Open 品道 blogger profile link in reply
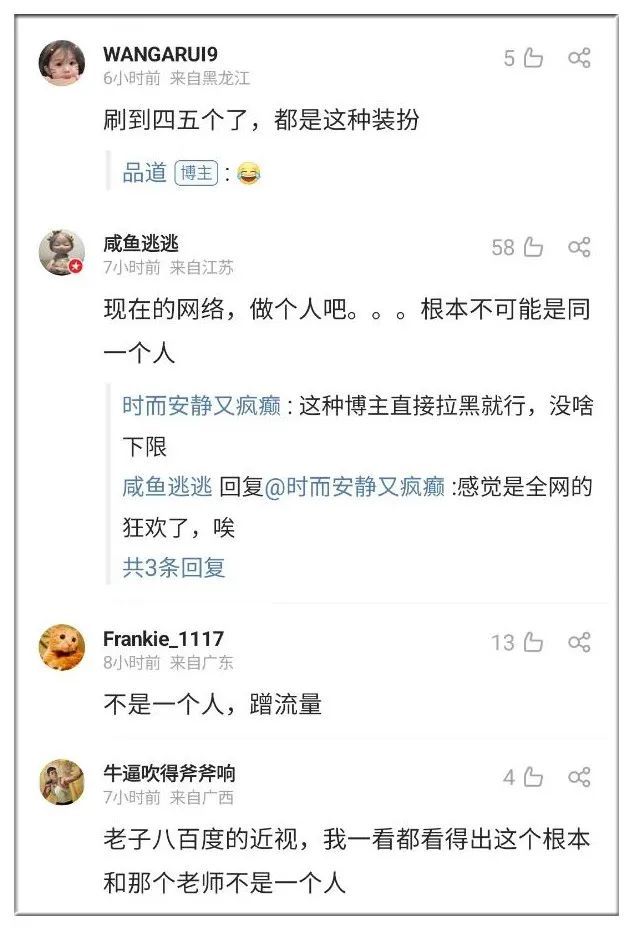 (x=144, y=173)
